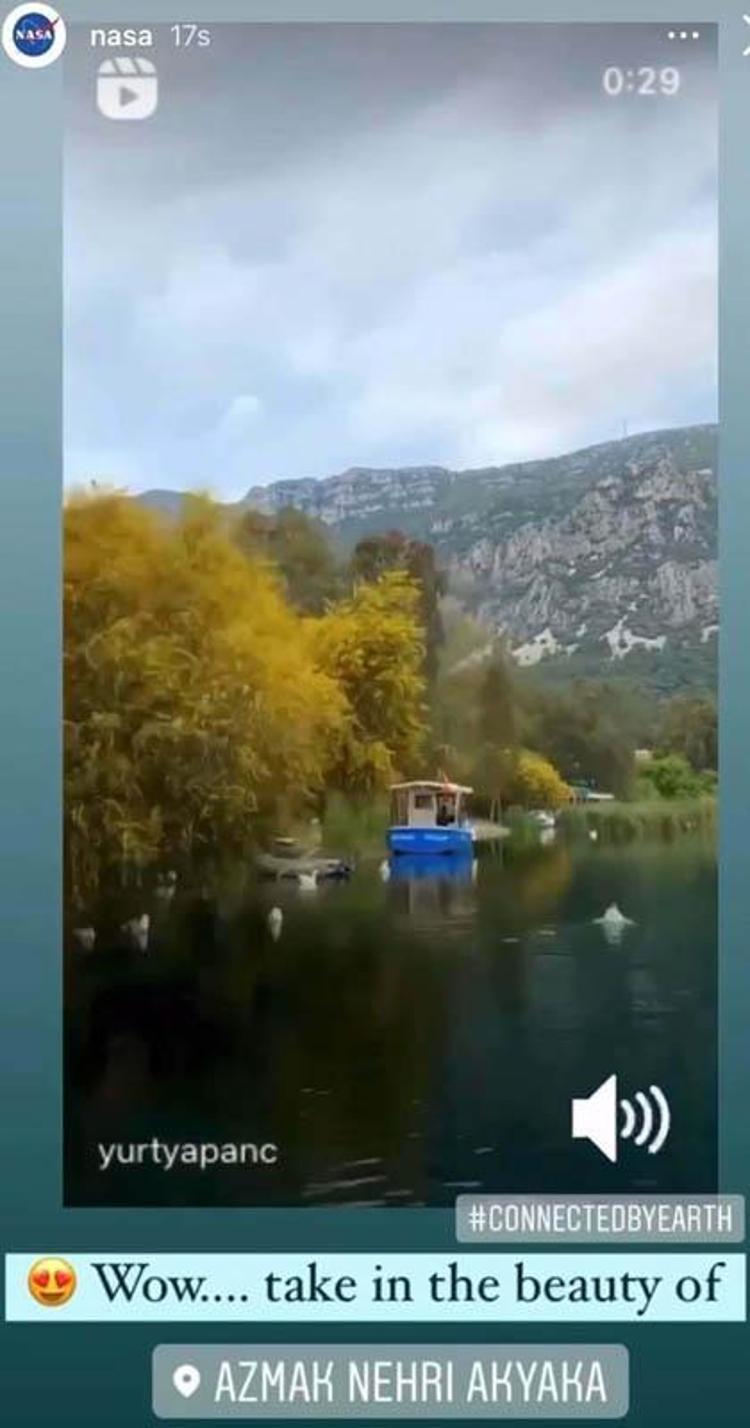Open the Azmak Nehri Akyaka location tag
The width and height of the screenshot is (750, 1428).
pyautogui.click(x=391, y=1382)
